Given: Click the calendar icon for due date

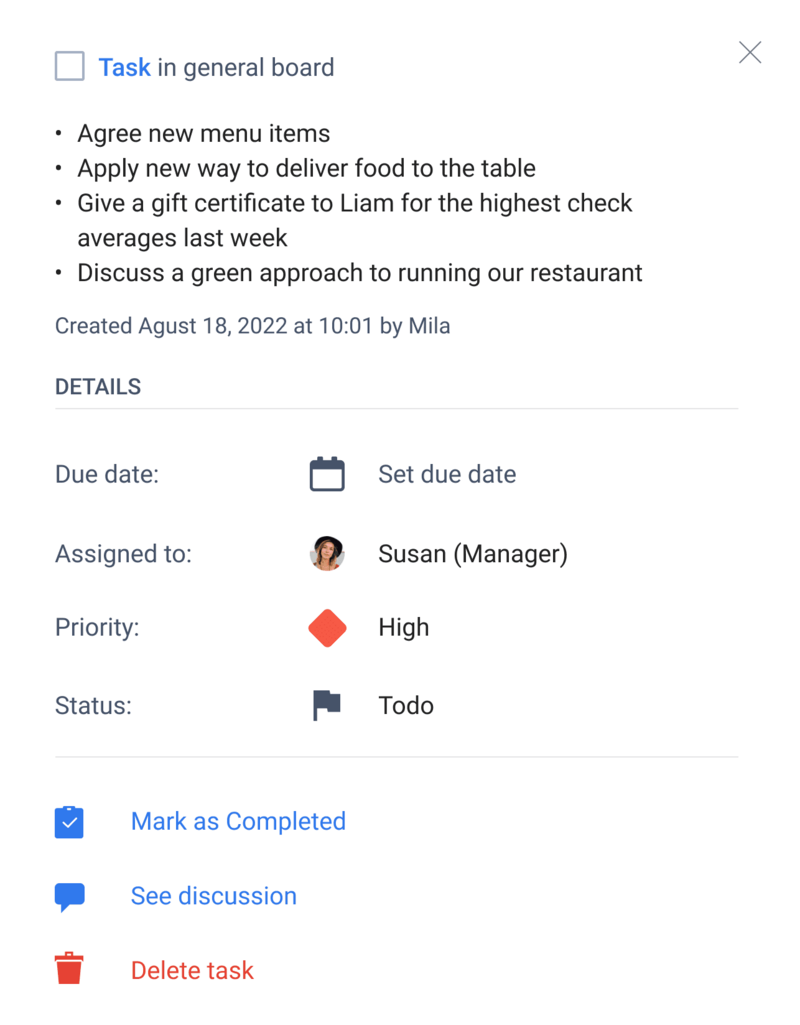Looking at the screenshot, I should coord(327,473).
